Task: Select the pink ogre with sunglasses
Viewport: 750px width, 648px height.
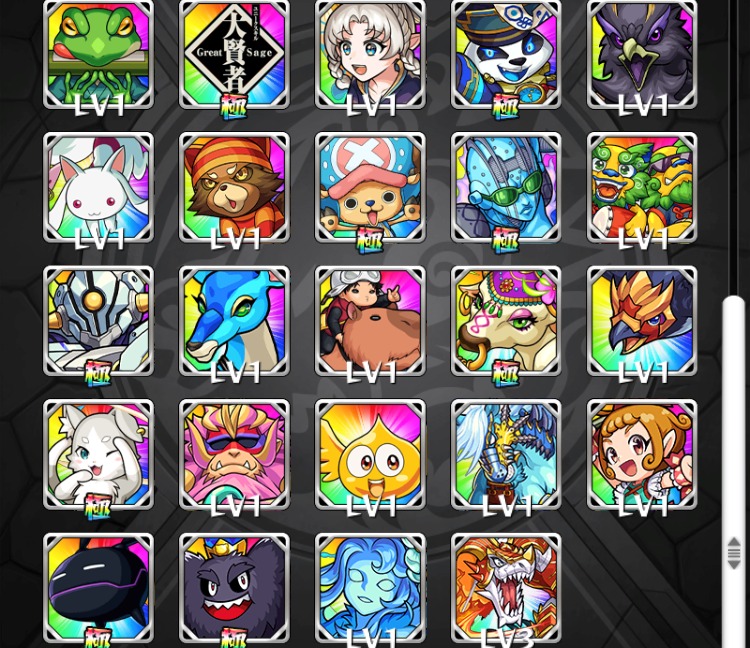Action: (x=234, y=455)
